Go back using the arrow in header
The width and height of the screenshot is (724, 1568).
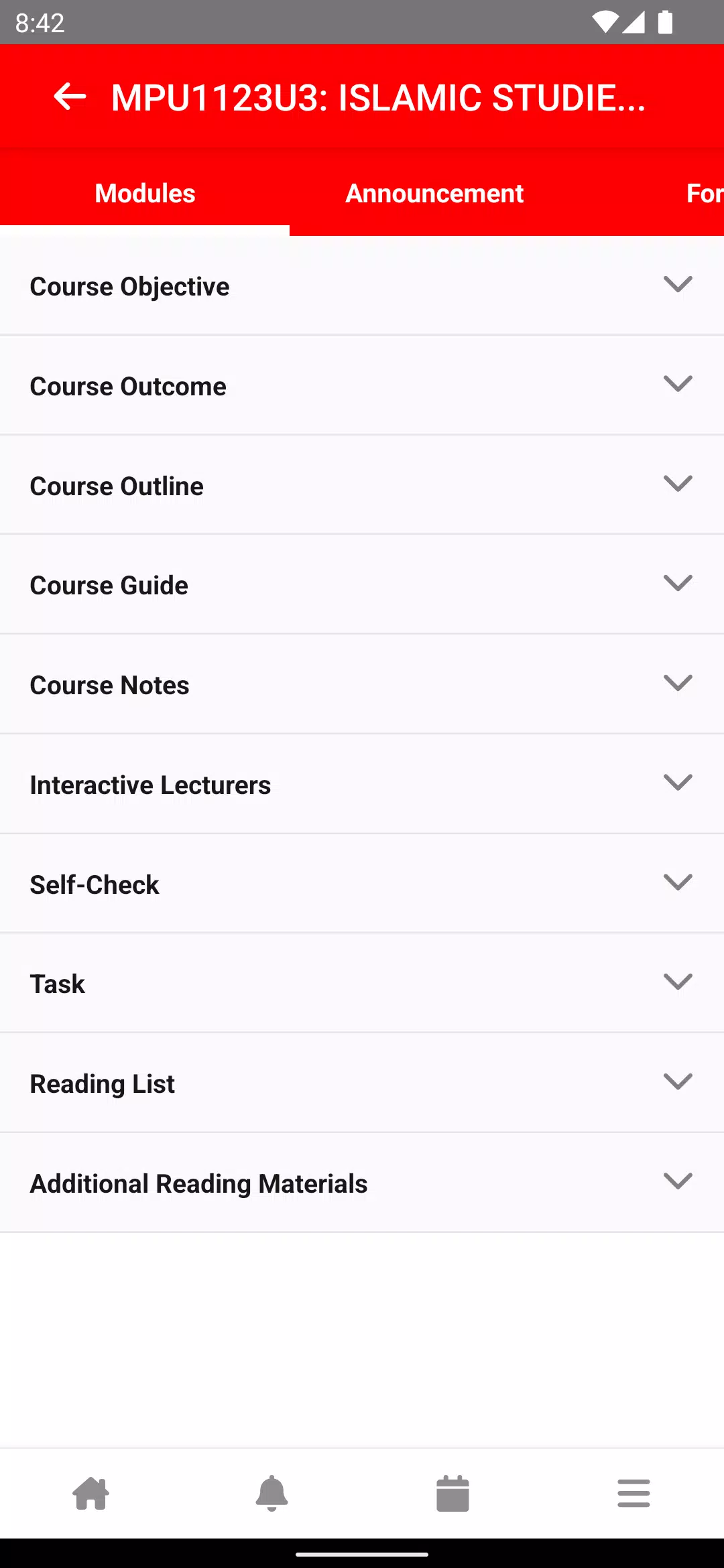click(x=70, y=96)
